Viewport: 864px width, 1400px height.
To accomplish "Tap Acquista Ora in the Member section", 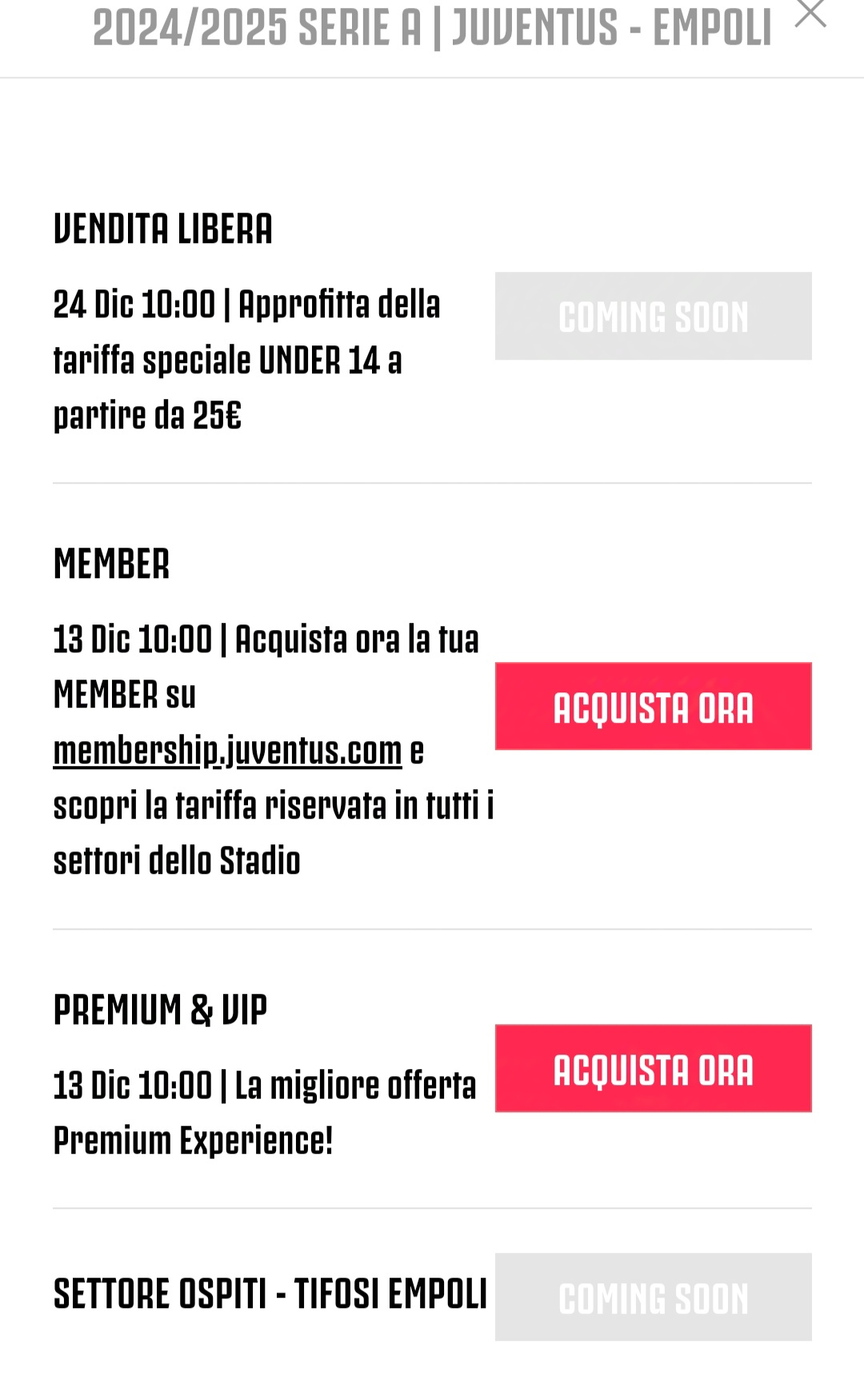I will pyautogui.click(x=653, y=706).
